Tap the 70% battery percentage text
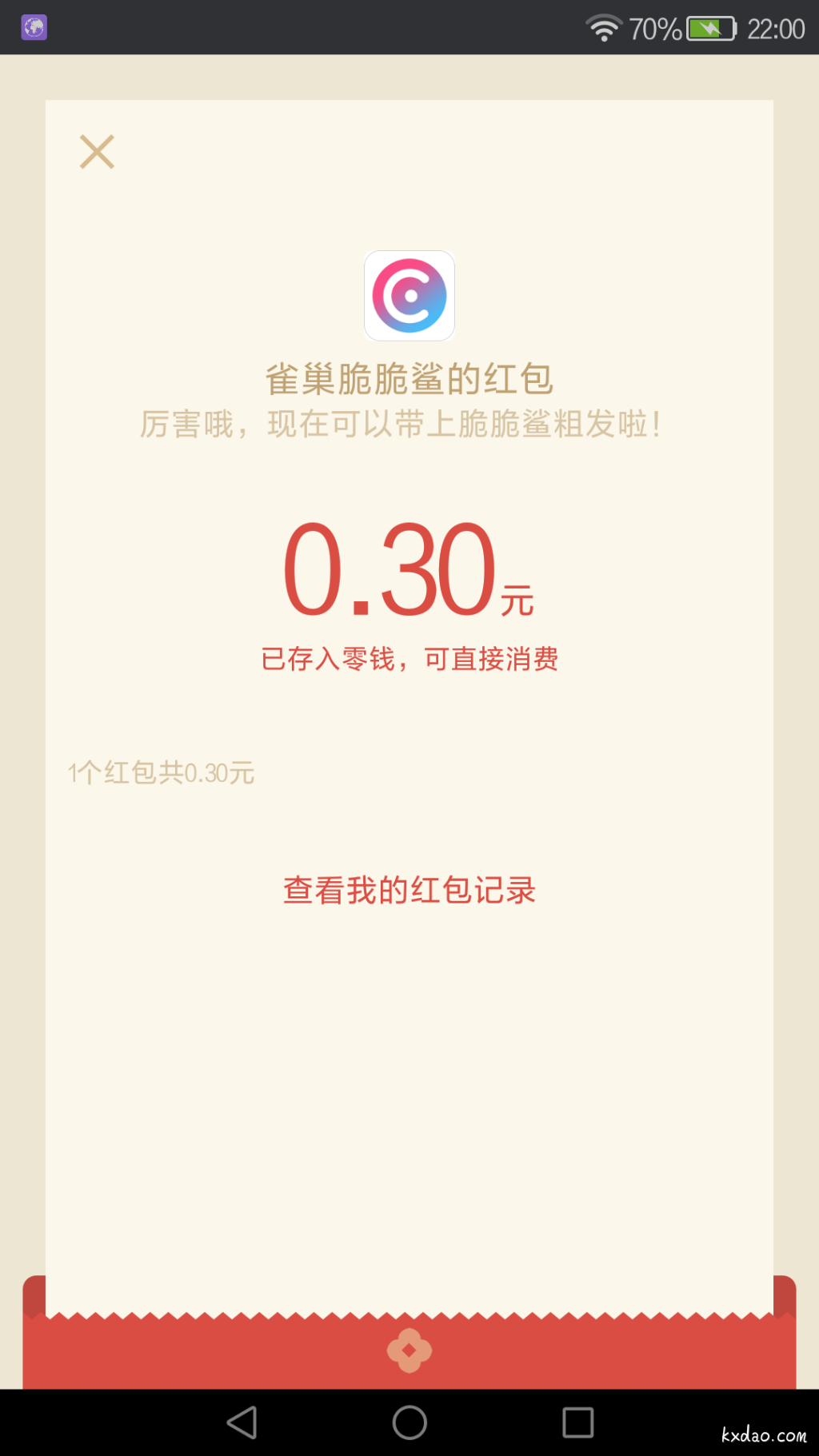This screenshot has height=1456, width=819. pyautogui.click(x=649, y=28)
